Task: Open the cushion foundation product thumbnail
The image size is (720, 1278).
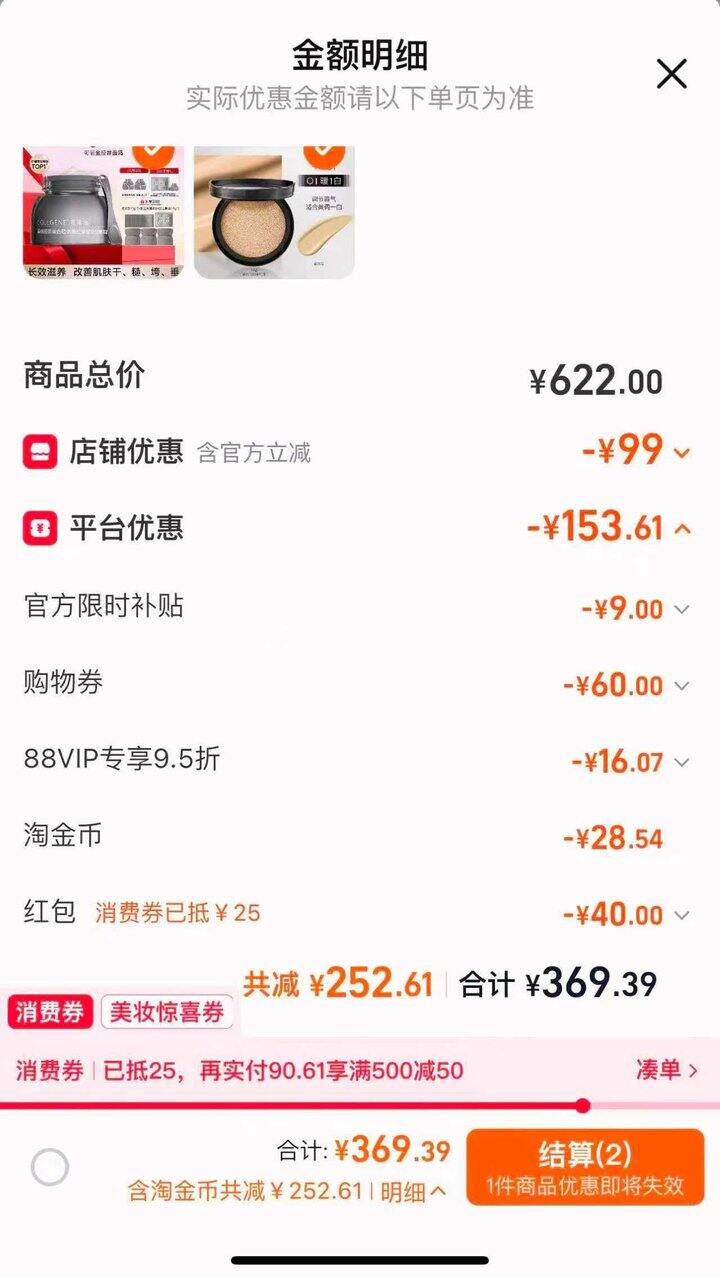Action: click(x=274, y=212)
